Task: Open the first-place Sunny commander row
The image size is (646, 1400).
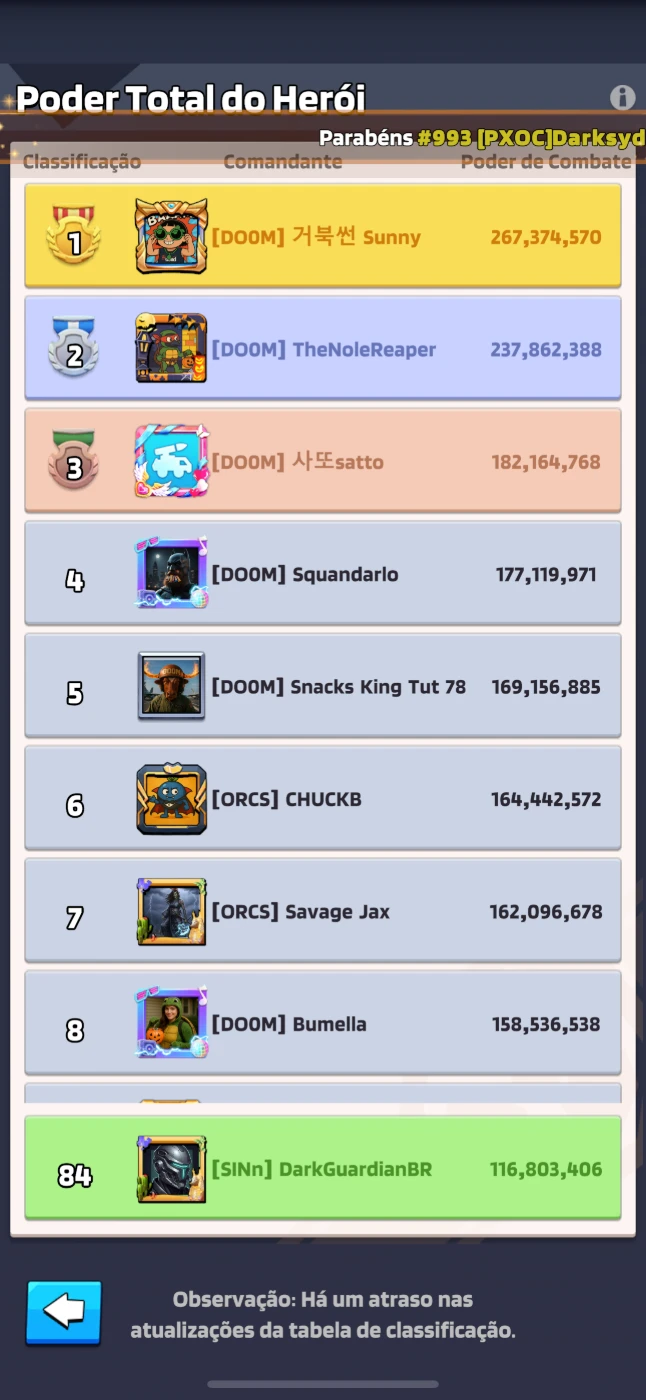Action: 322,237
